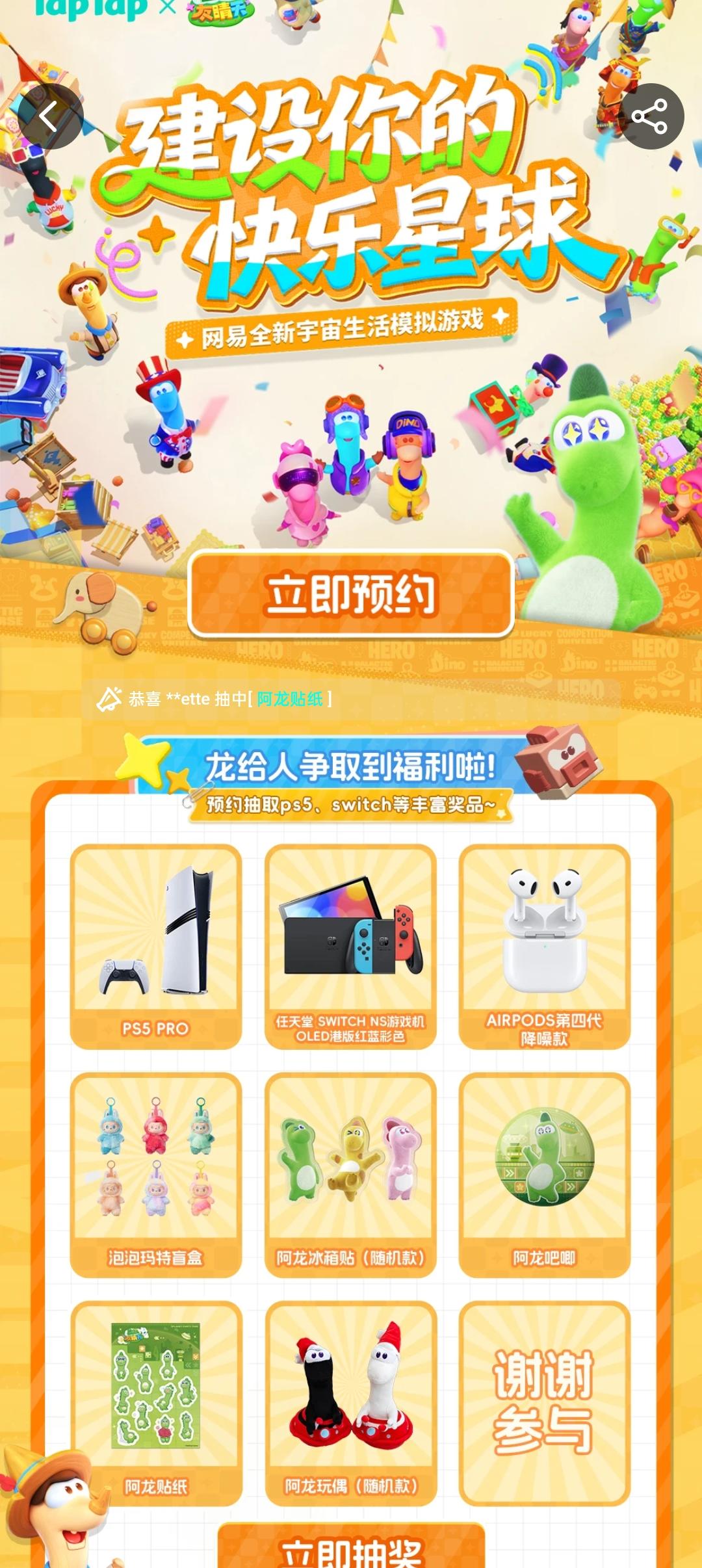
Task: Click the megaphone icon in the winner announcement bar
Action: (109, 700)
